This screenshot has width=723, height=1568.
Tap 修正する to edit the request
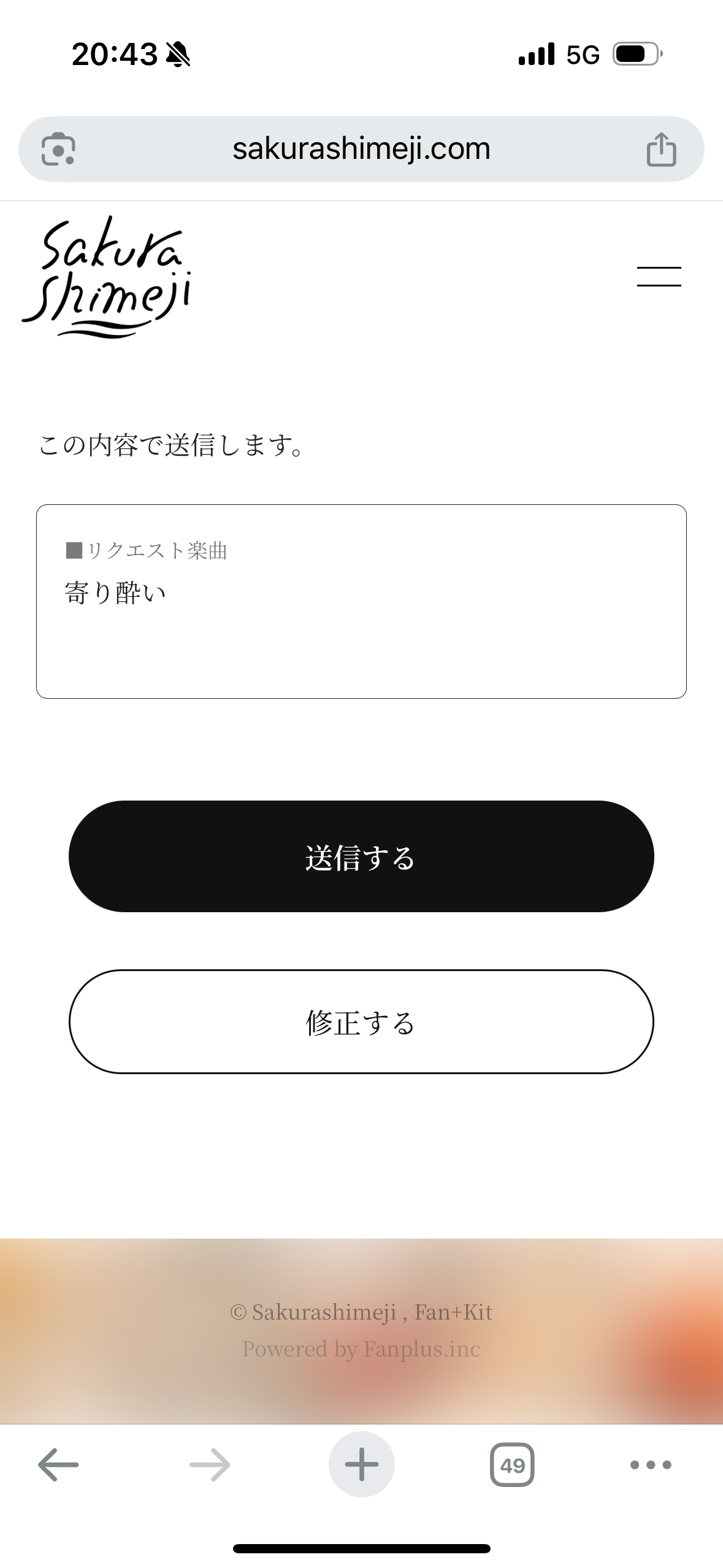[361, 1022]
